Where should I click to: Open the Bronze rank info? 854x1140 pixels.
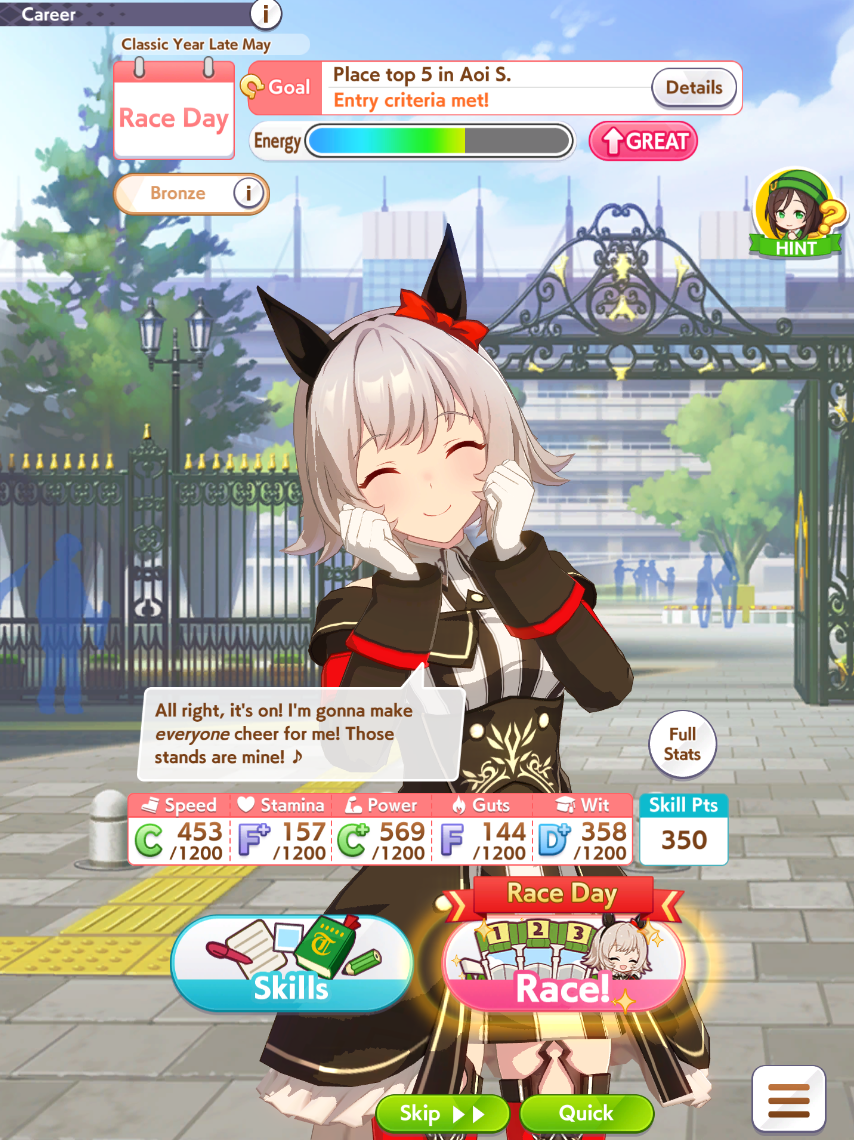click(249, 193)
